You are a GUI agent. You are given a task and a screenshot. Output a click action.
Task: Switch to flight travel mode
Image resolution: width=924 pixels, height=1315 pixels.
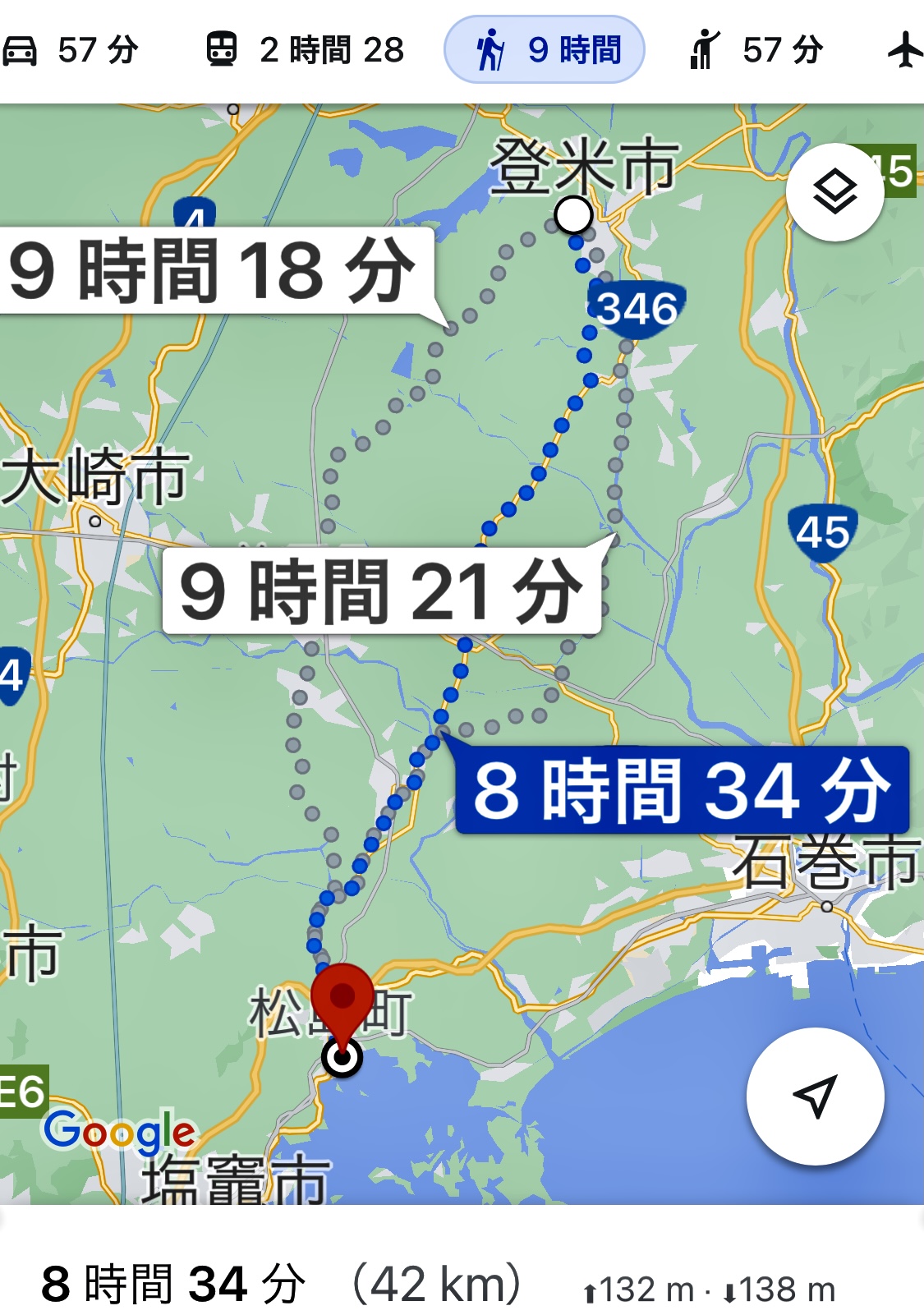[905, 50]
